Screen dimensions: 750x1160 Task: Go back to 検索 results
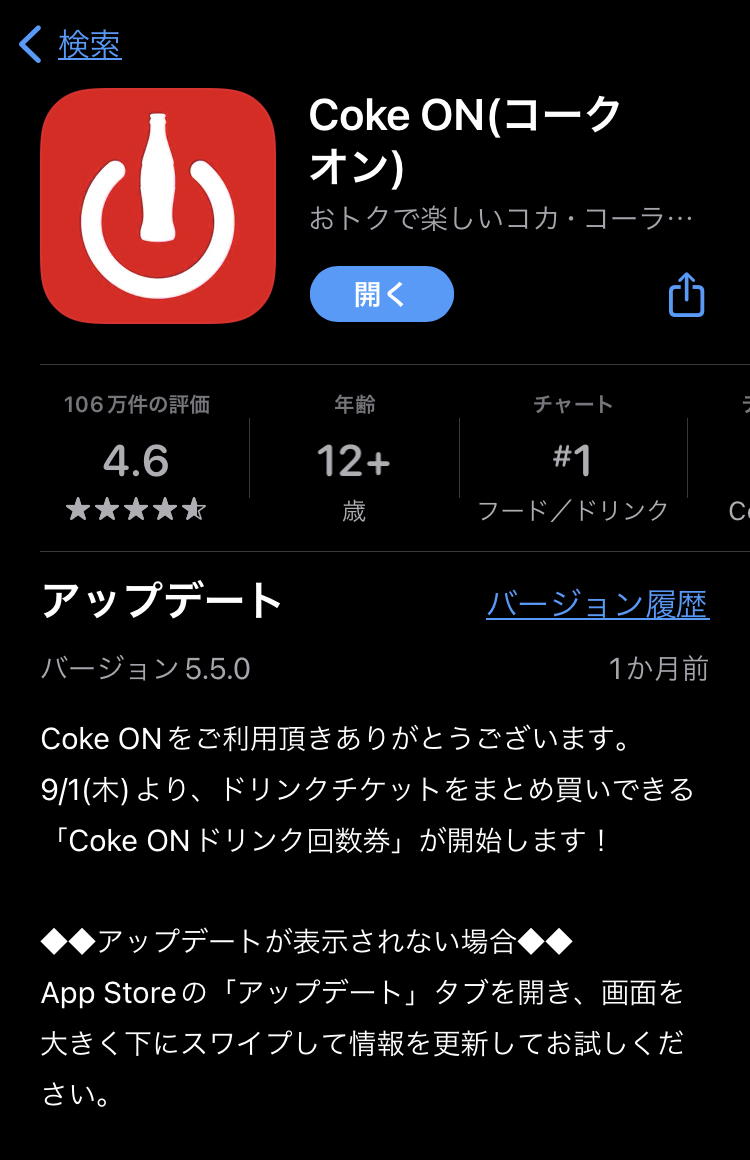[x=72, y=45]
